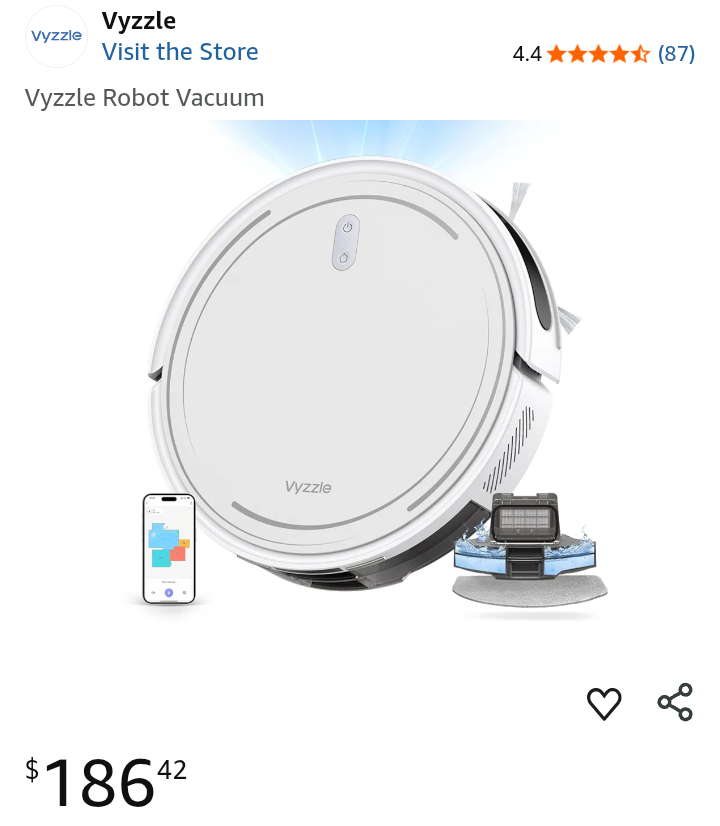View the robot vacuum product image
Image resolution: width=720 pixels, height=826 pixels.
point(360,380)
